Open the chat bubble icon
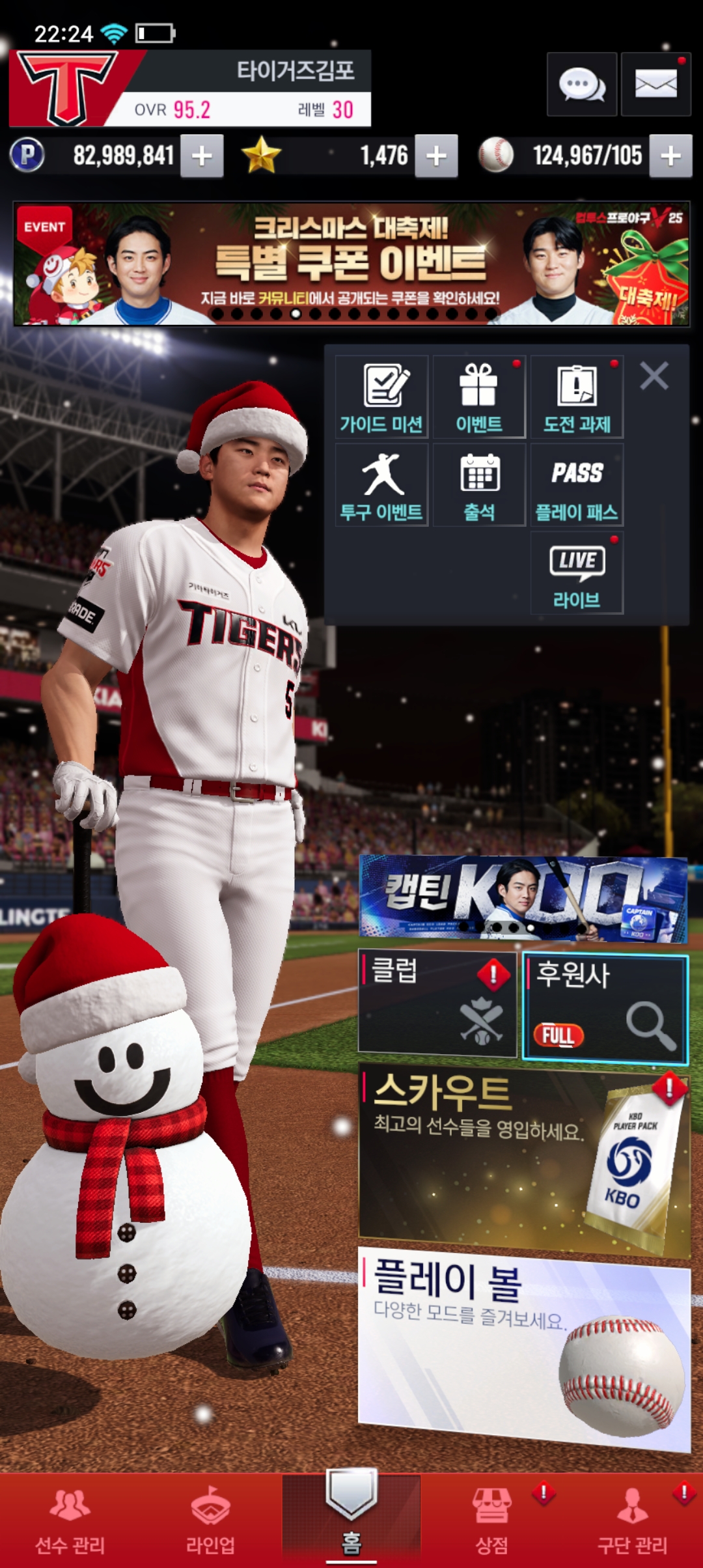 tap(581, 85)
